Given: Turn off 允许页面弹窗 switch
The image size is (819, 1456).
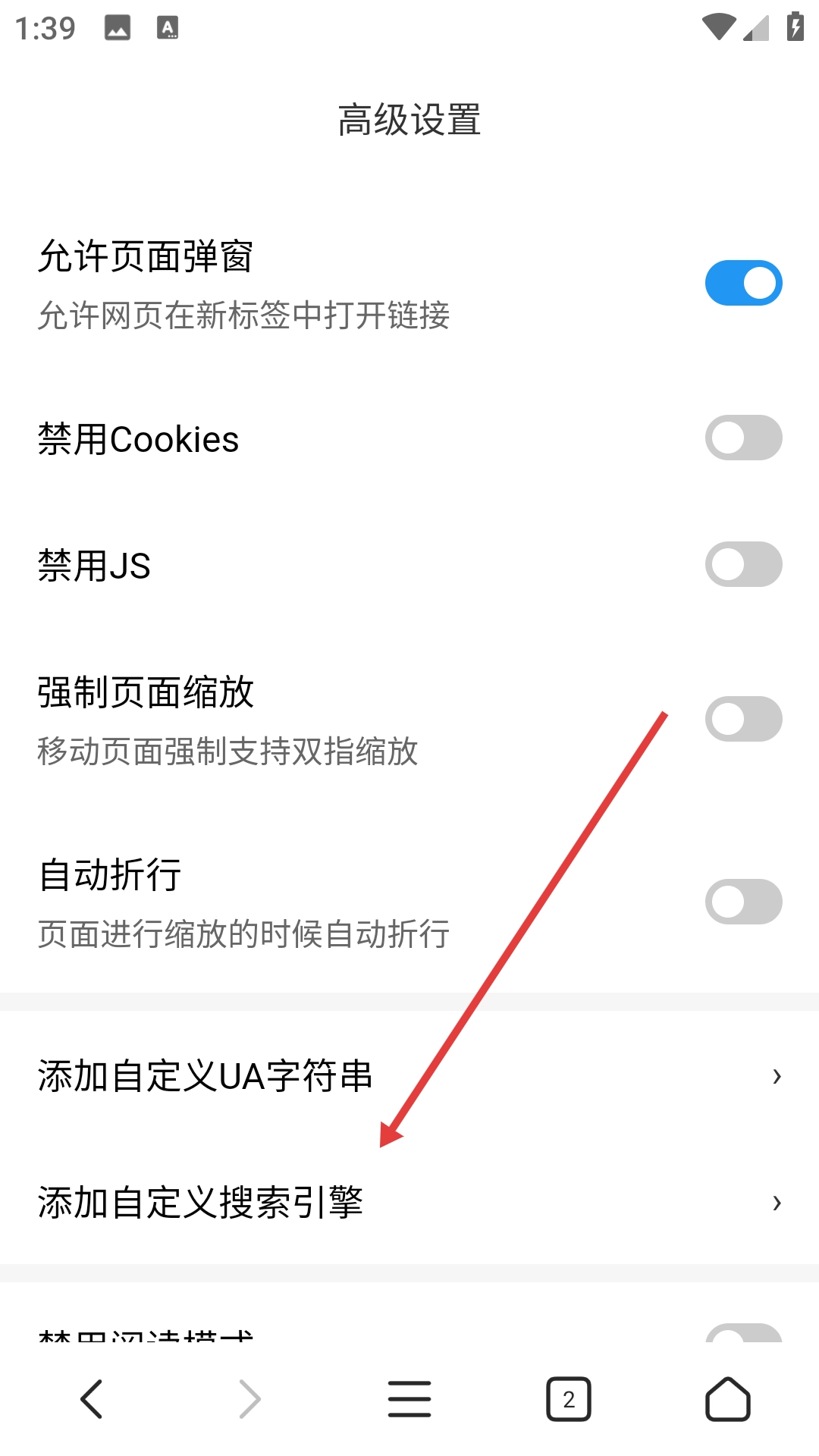Looking at the screenshot, I should click(x=743, y=283).
